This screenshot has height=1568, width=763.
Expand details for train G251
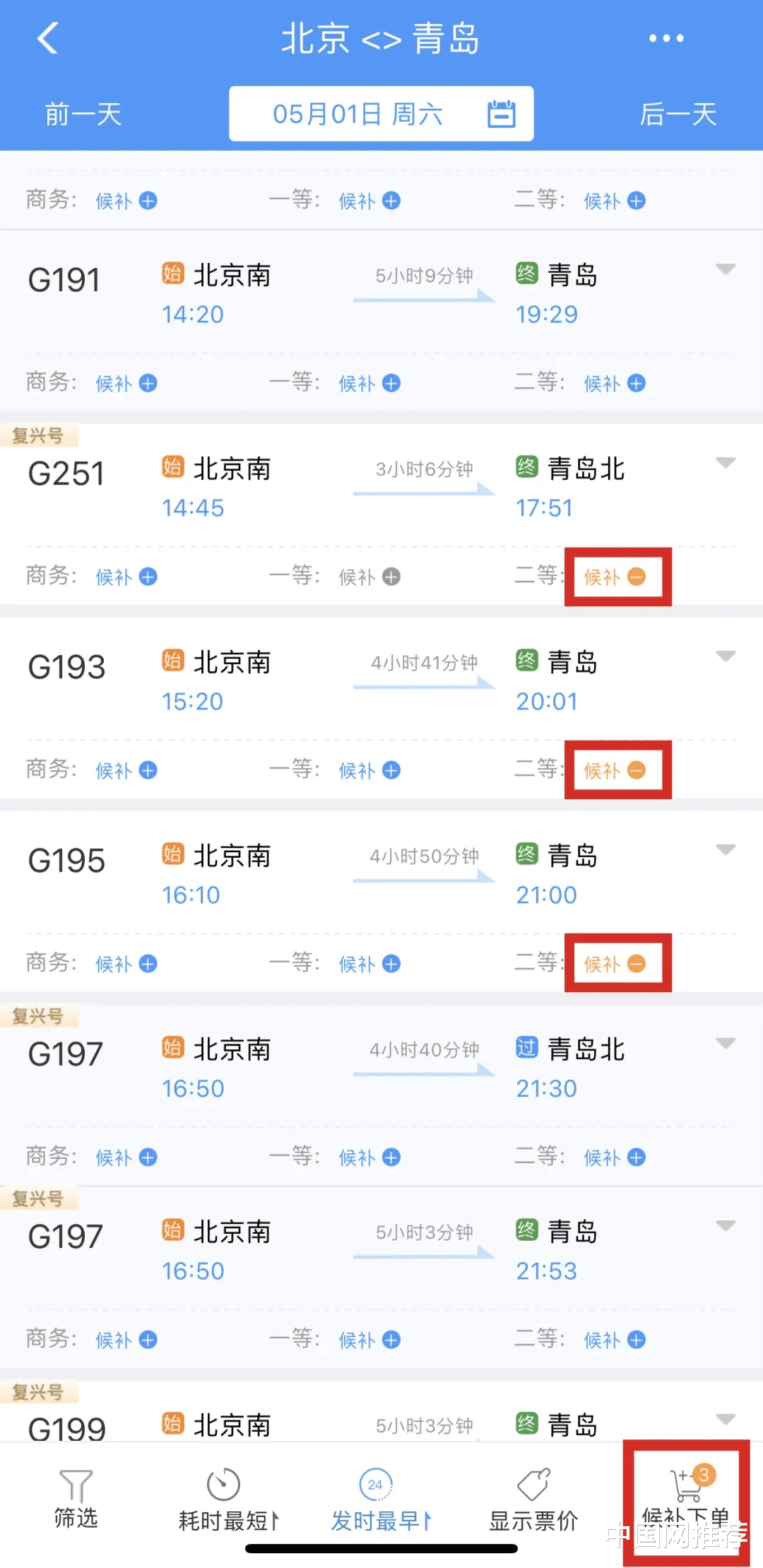pyautogui.click(x=726, y=463)
